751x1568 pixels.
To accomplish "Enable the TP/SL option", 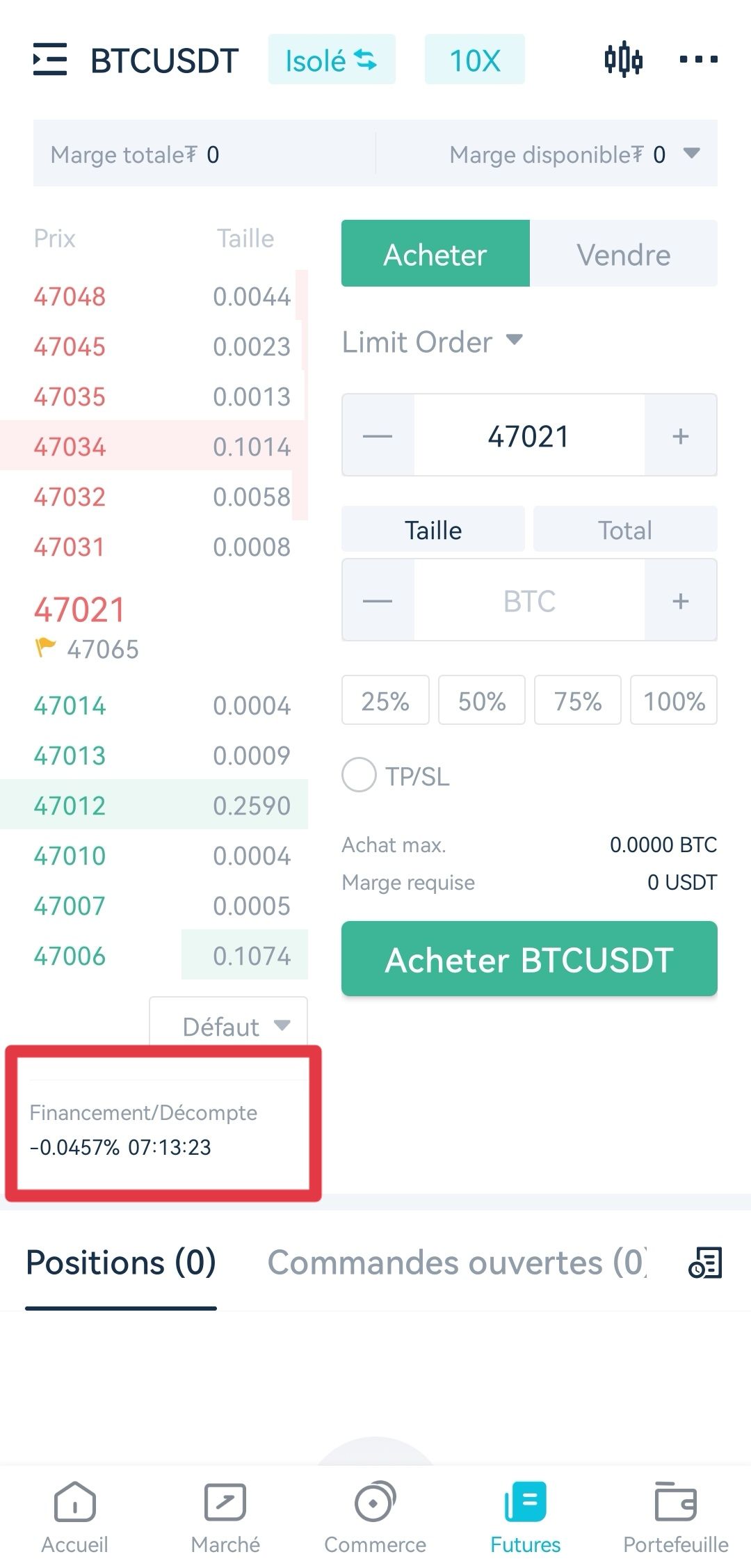I will [359, 775].
